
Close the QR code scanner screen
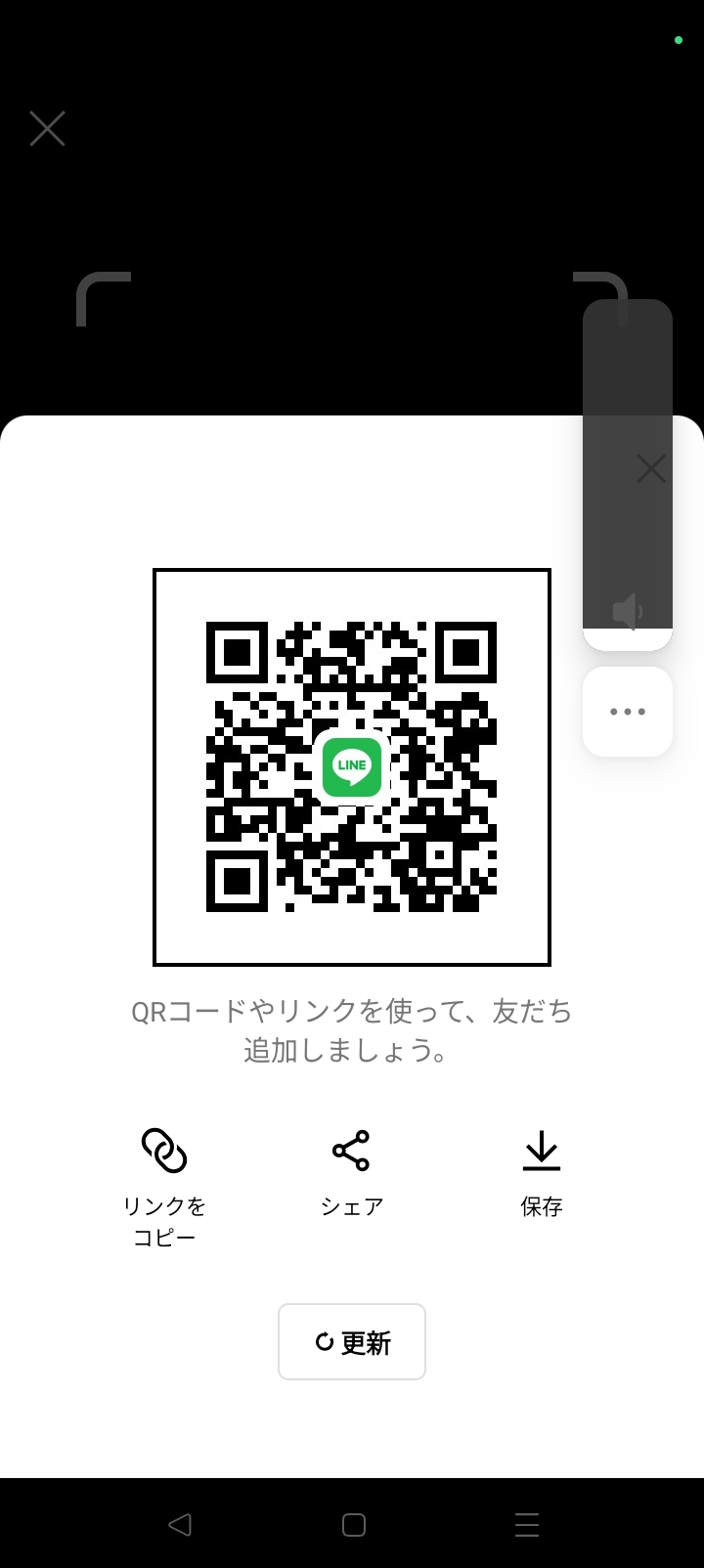[47, 129]
